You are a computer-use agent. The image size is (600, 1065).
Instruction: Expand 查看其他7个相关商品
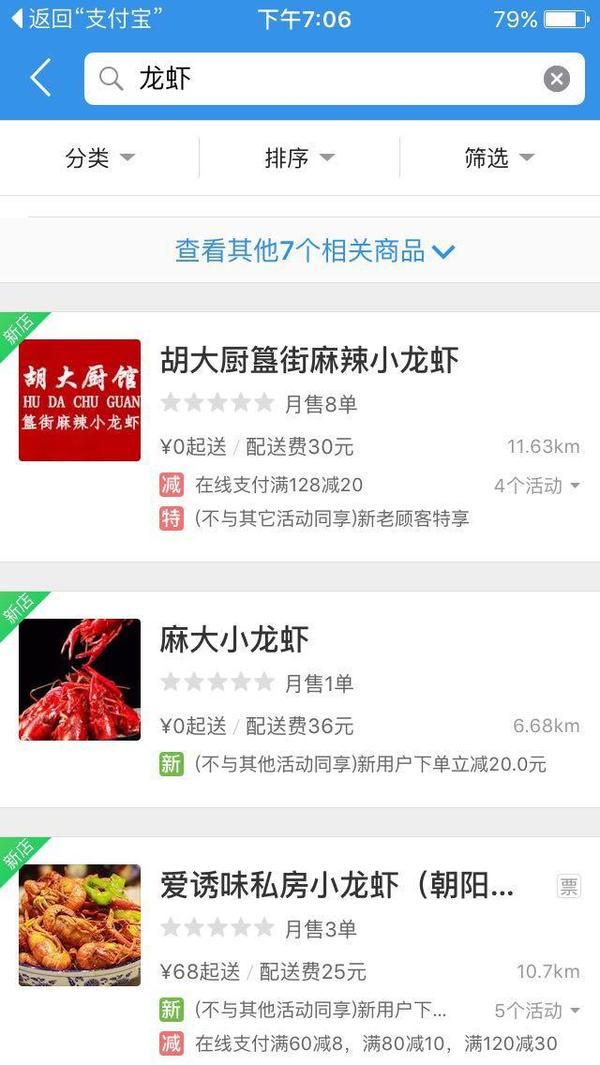coord(315,251)
